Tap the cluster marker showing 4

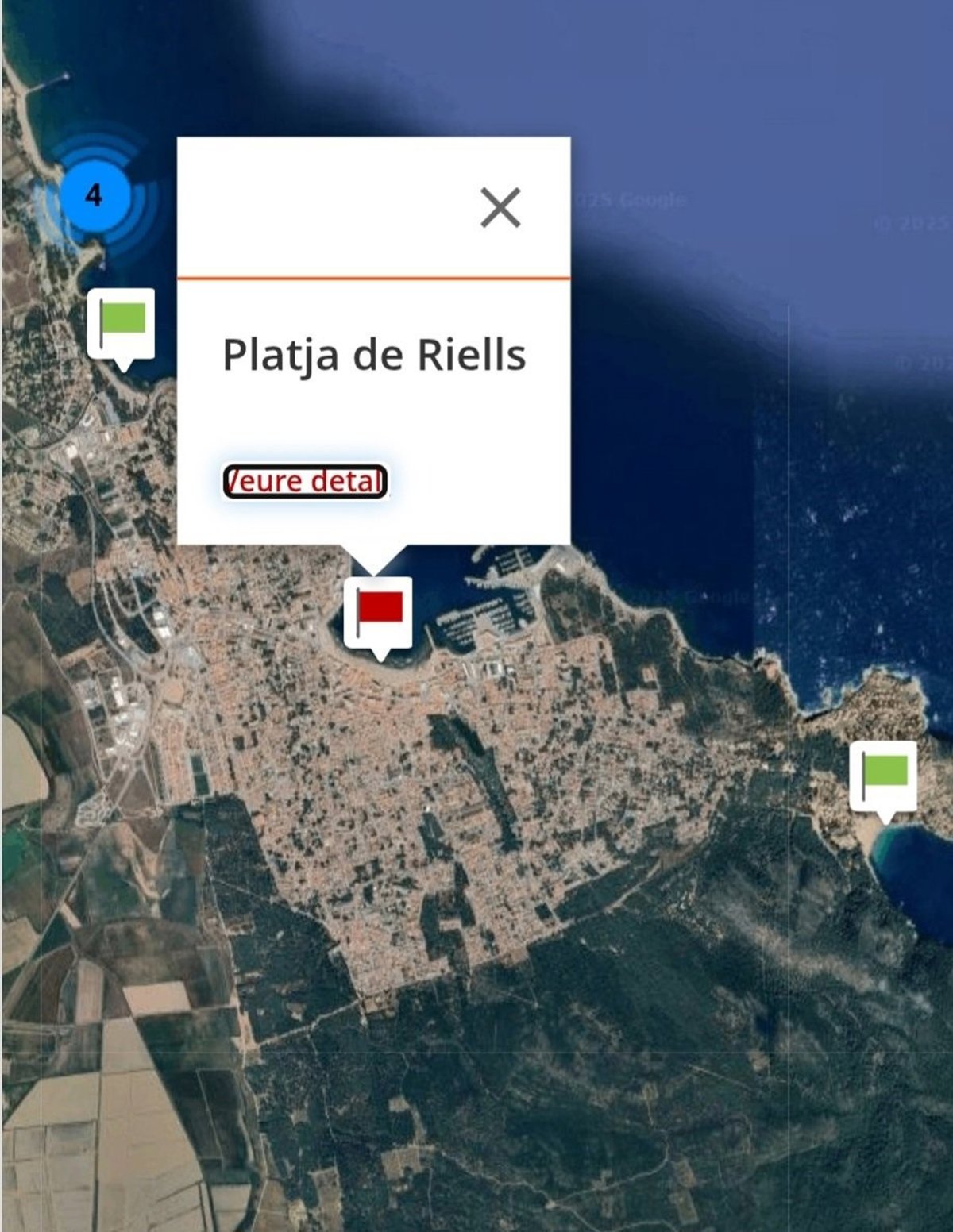(95, 195)
